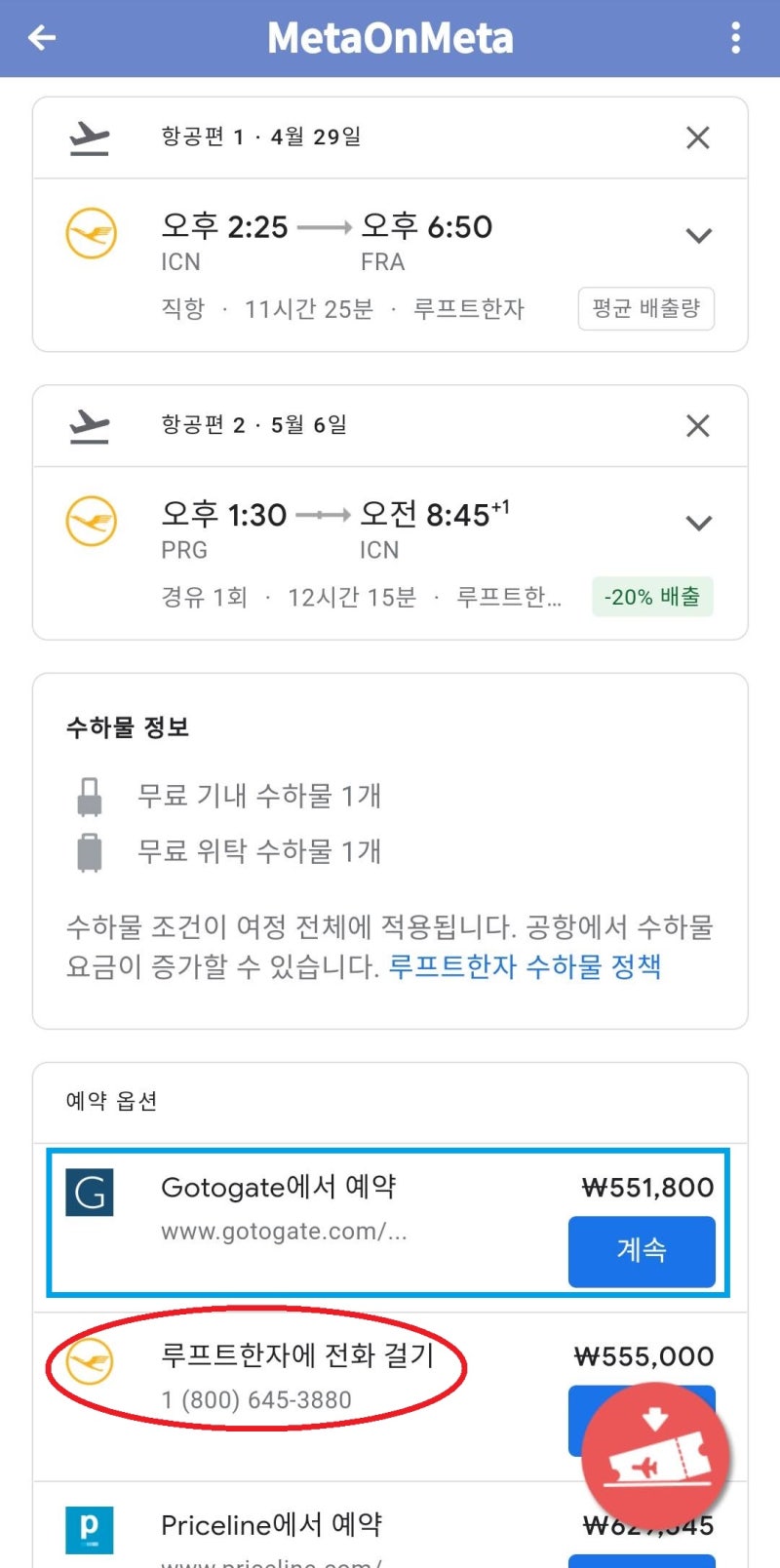Expand details for the ICN to FRA flight
Screen dimensions: 780x1568
[x=698, y=235]
